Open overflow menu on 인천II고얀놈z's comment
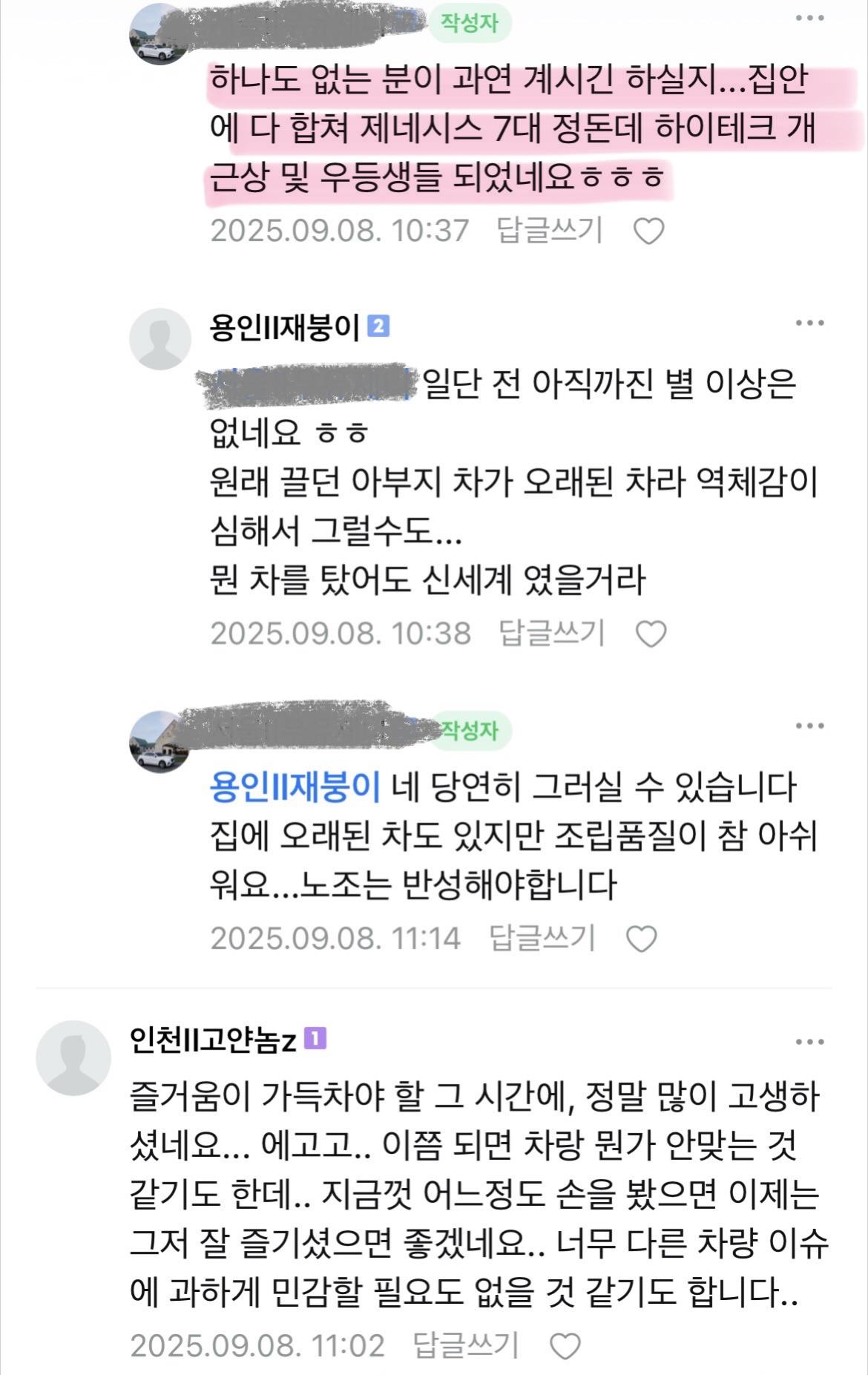The image size is (868, 1375). tap(809, 1043)
